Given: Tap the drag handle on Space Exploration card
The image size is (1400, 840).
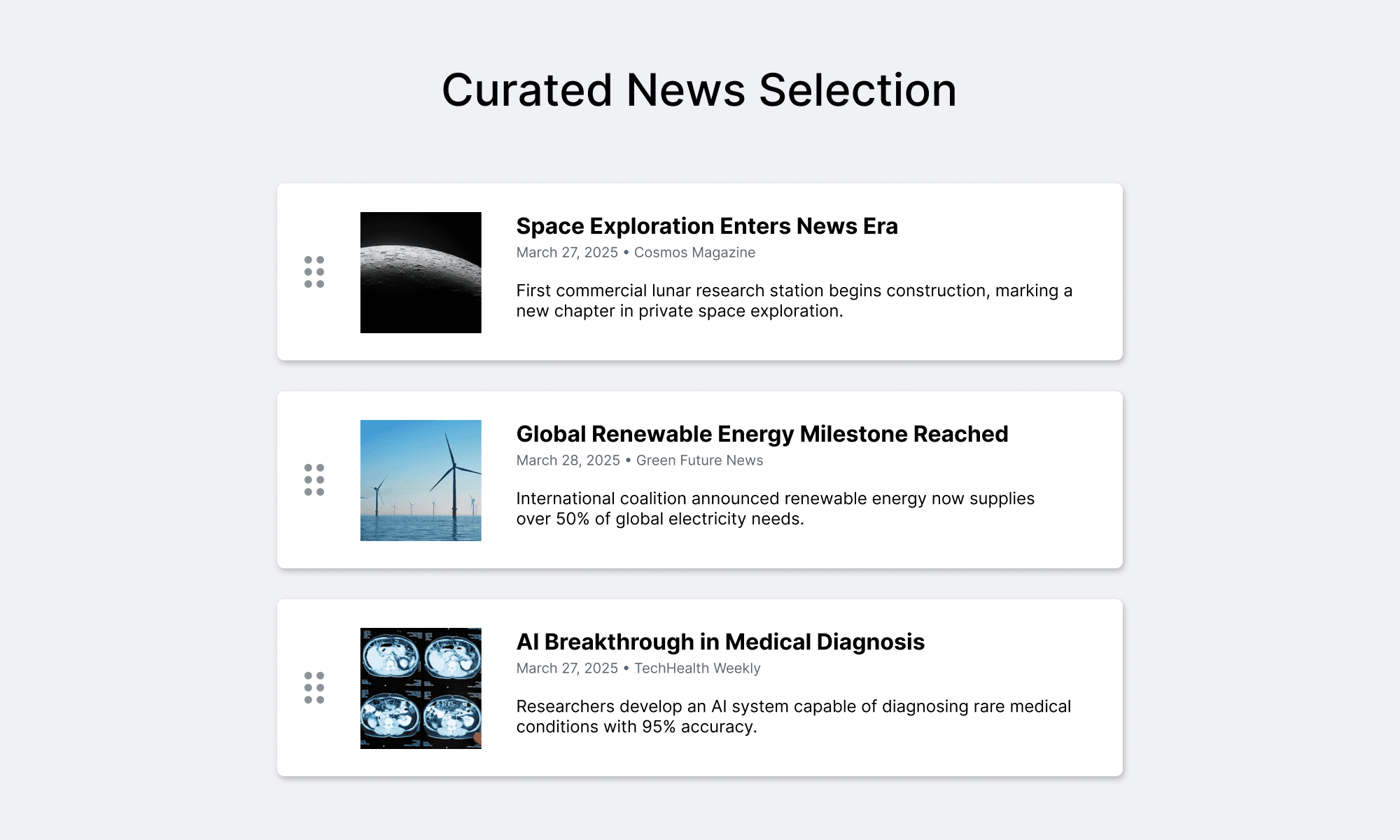Looking at the screenshot, I should click(314, 272).
